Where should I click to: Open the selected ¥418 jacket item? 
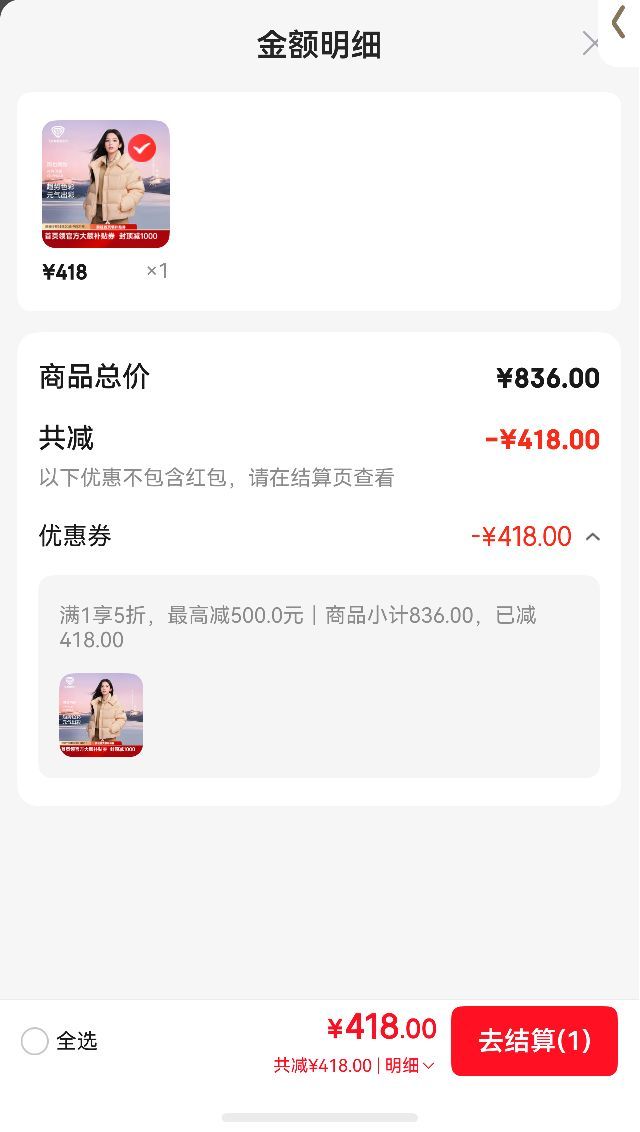click(x=105, y=184)
